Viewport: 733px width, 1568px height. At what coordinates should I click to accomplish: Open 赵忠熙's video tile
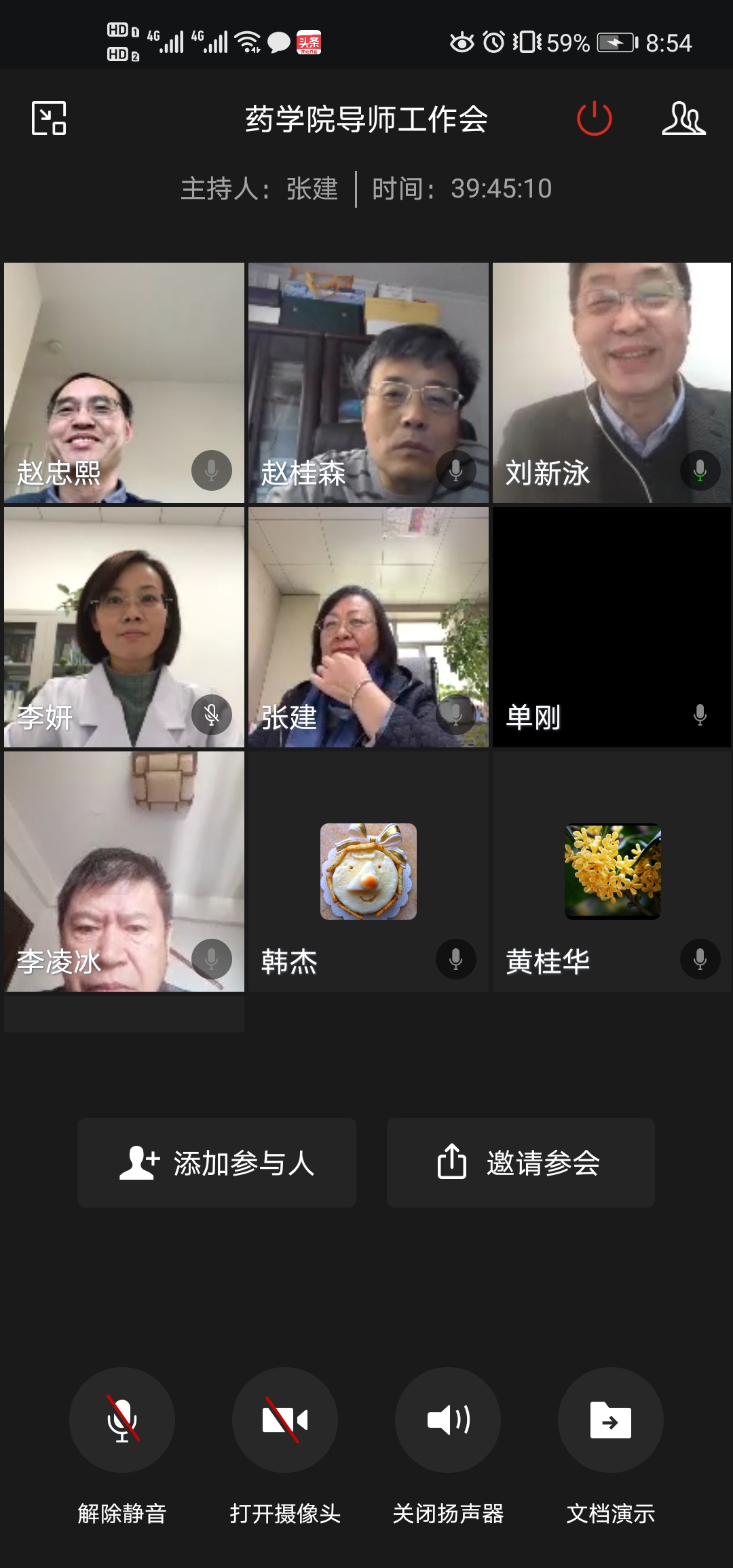coord(124,382)
